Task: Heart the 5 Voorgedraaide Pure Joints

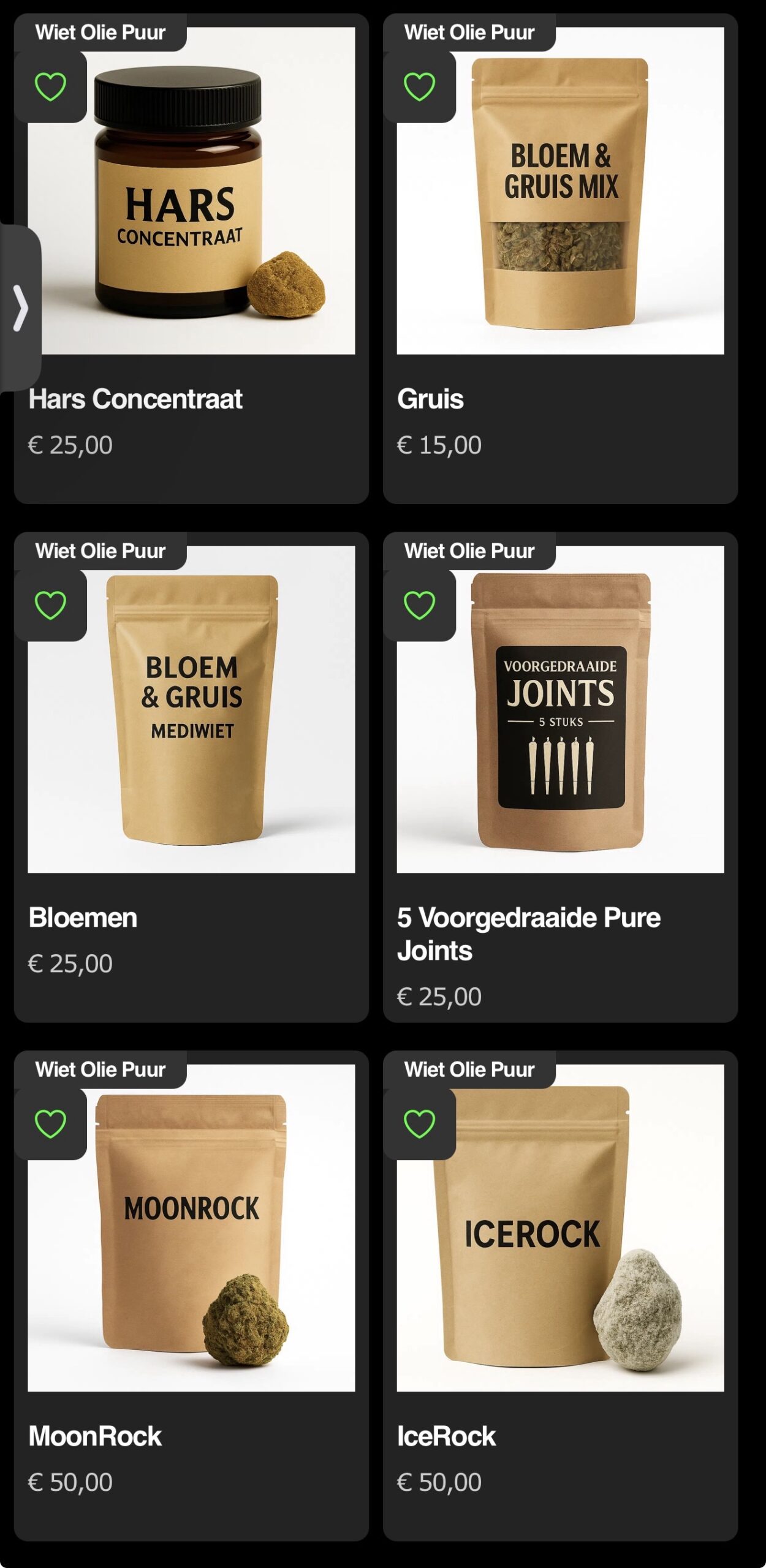Action: [x=419, y=605]
